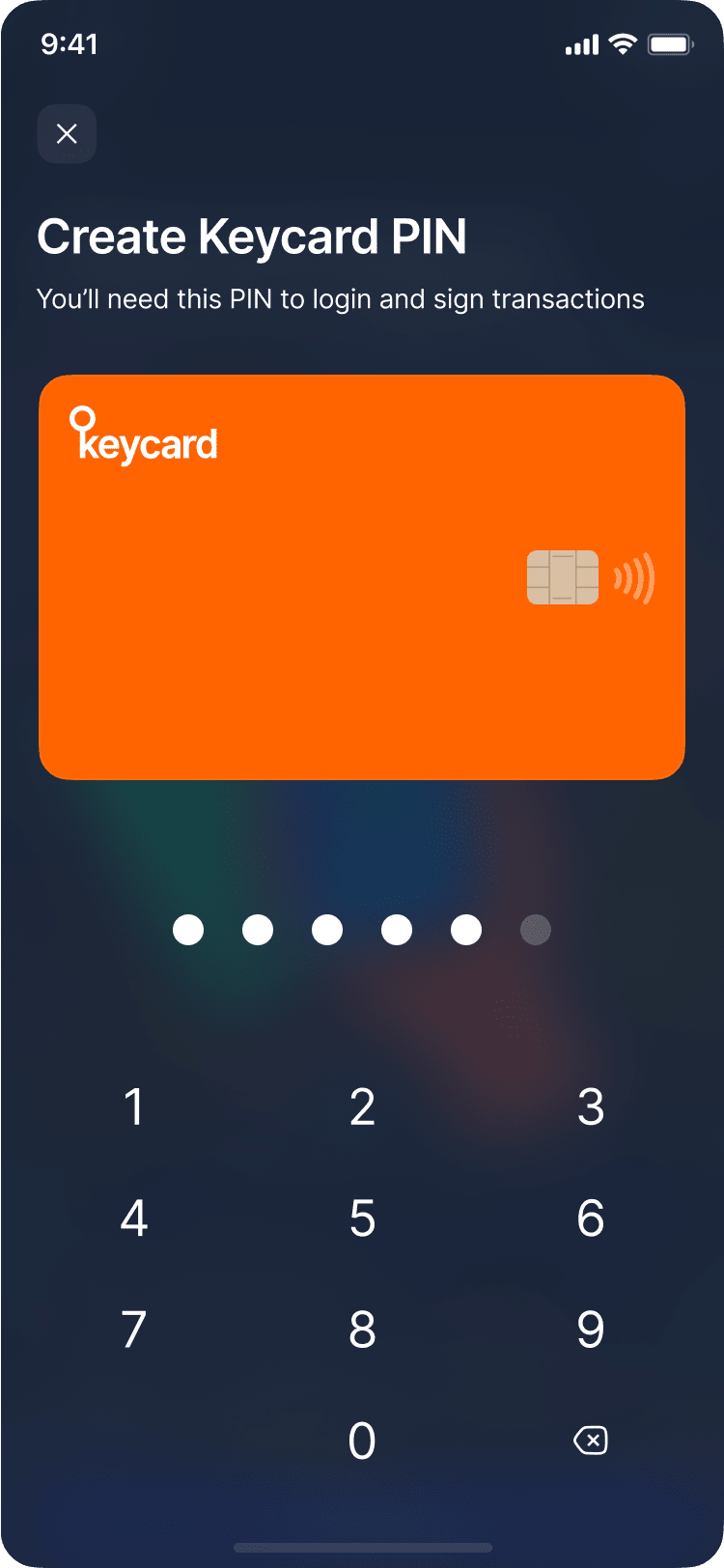This screenshot has width=724, height=1568.
Task: Delete the last entered PIN digit
Action: [590, 1442]
